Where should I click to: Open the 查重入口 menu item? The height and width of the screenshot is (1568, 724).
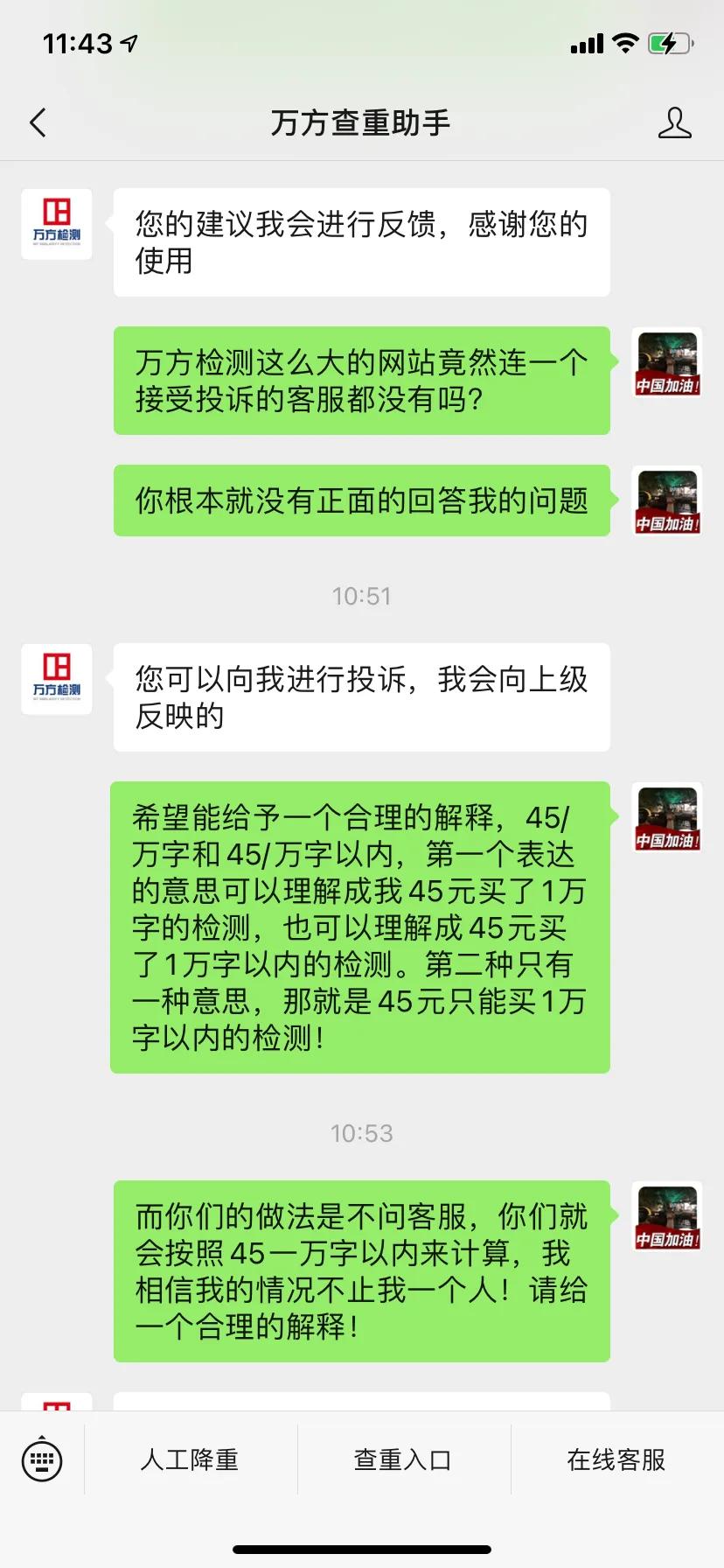tap(402, 1459)
